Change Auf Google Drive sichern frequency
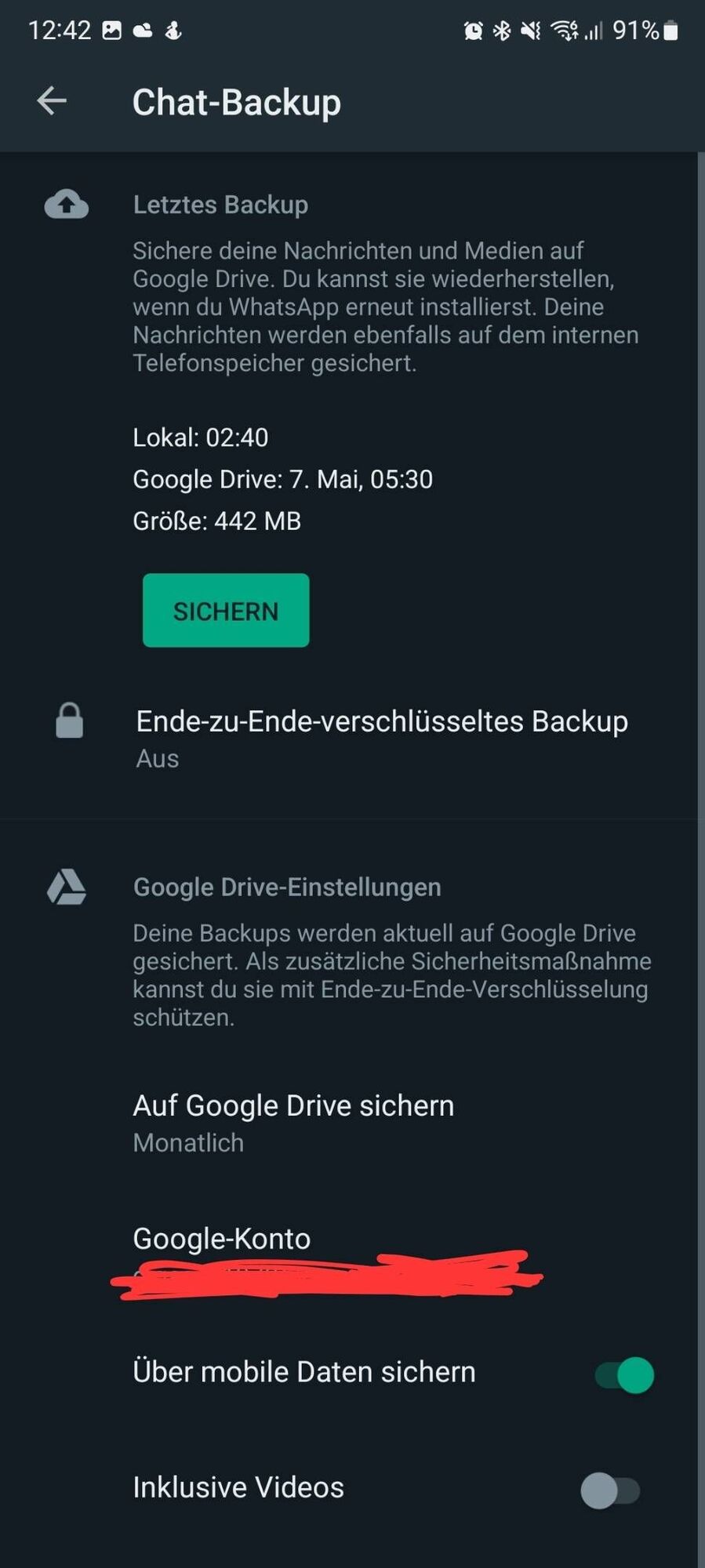Viewport: 705px width, 1568px height. click(x=293, y=1122)
